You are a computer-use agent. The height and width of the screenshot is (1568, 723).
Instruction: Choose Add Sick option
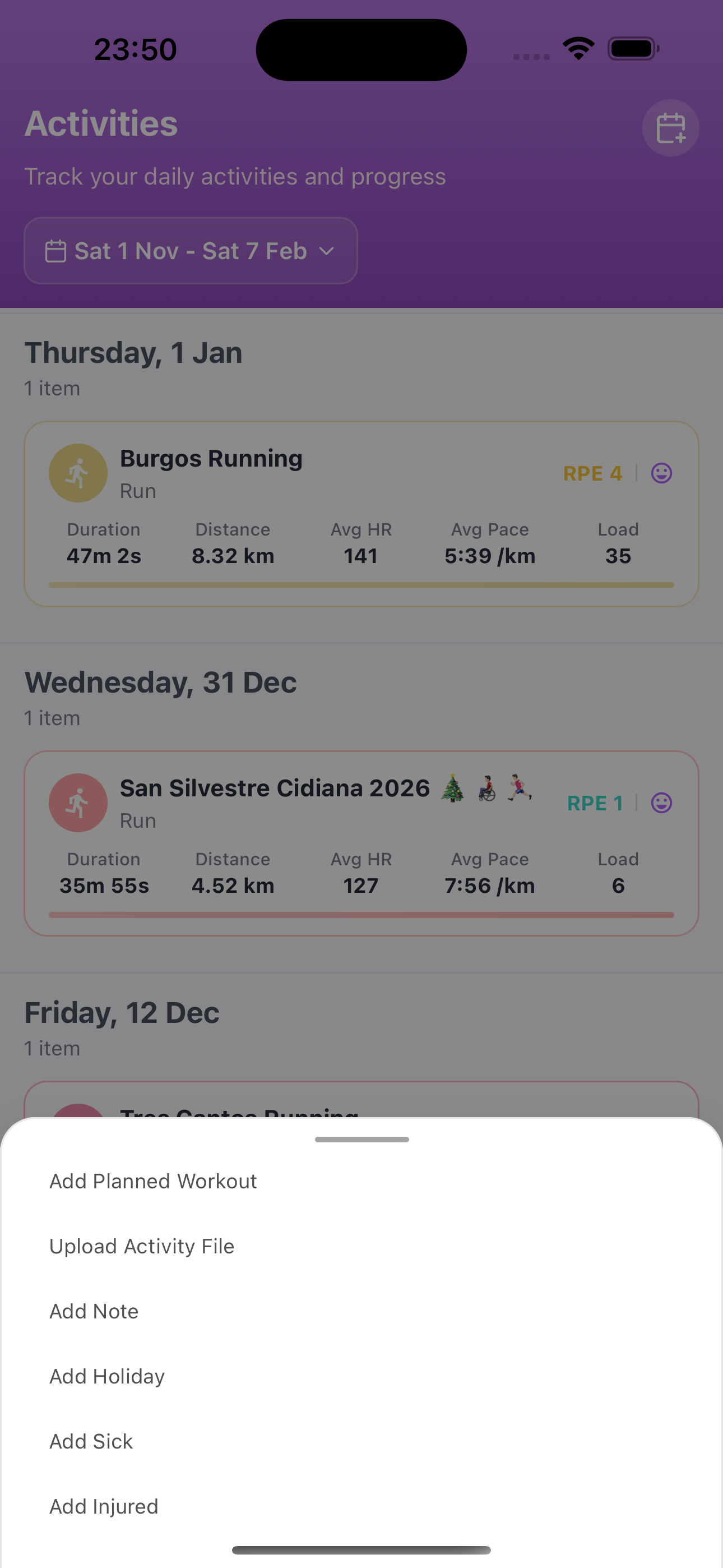click(x=91, y=1441)
